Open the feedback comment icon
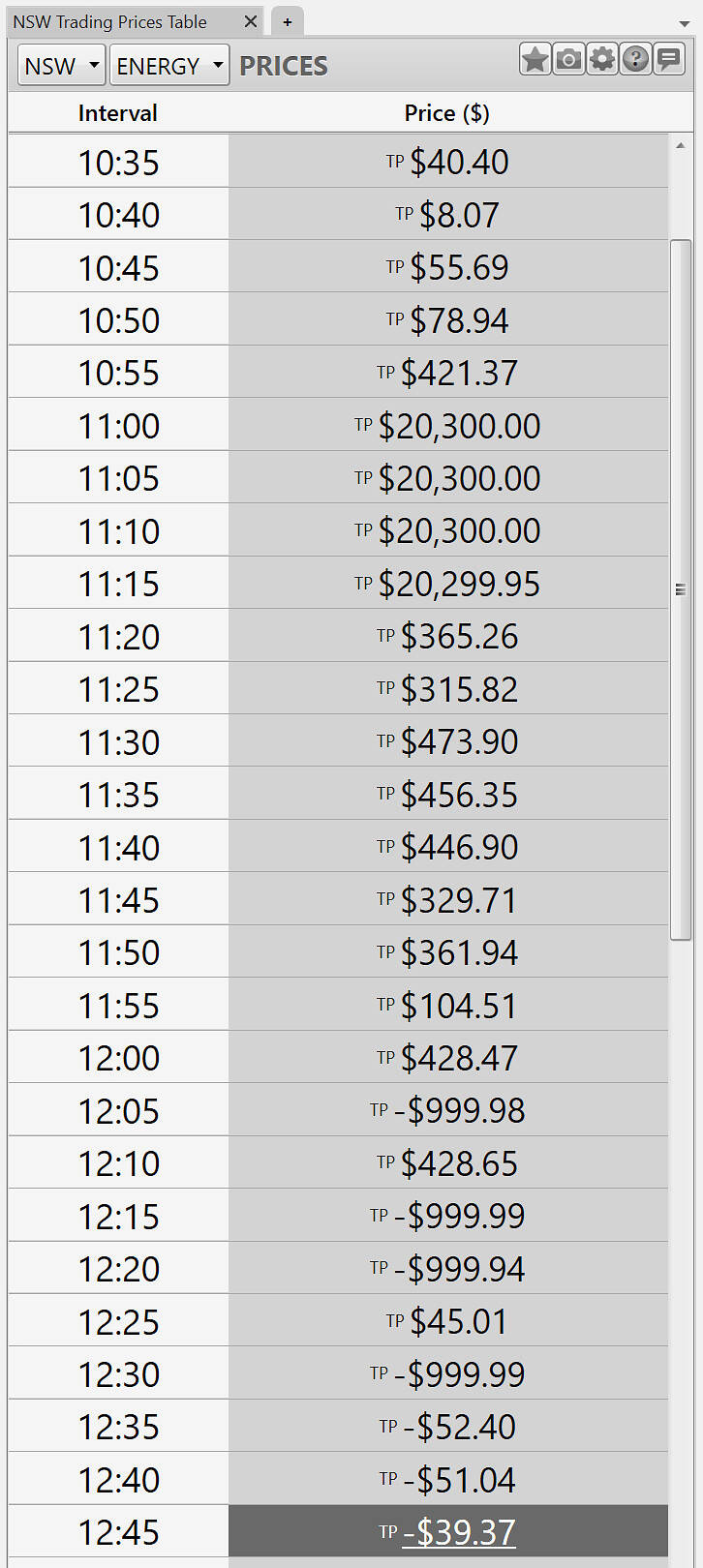703x1568 pixels. point(669,60)
